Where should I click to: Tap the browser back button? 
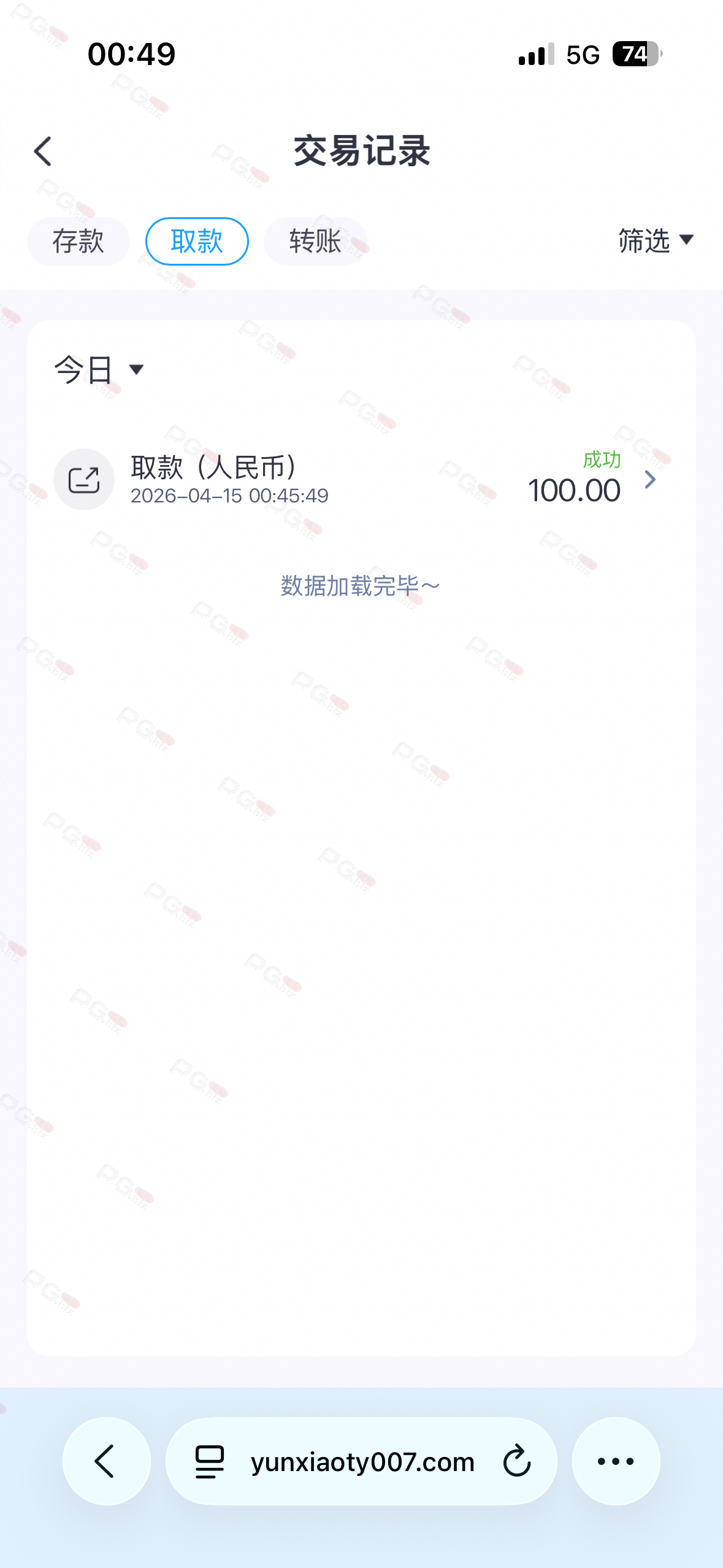click(106, 1461)
